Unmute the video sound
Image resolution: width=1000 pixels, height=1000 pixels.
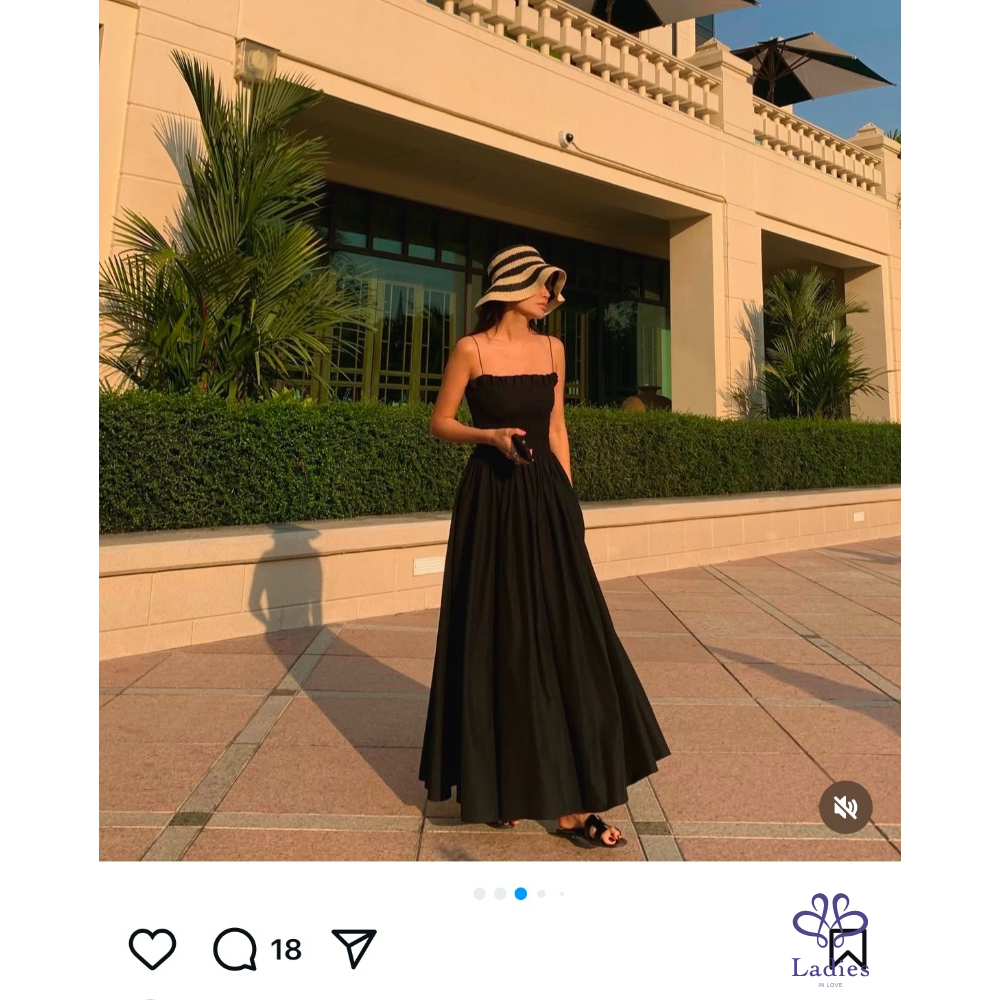pyautogui.click(x=846, y=807)
